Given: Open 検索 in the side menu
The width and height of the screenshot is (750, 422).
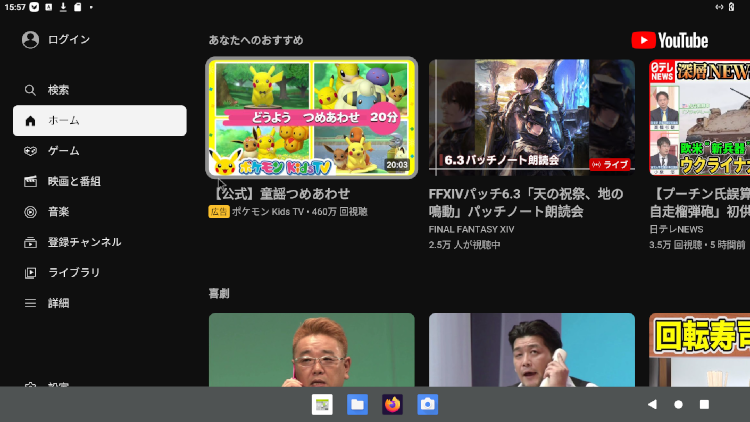Looking at the screenshot, I should tap(58, 90).
